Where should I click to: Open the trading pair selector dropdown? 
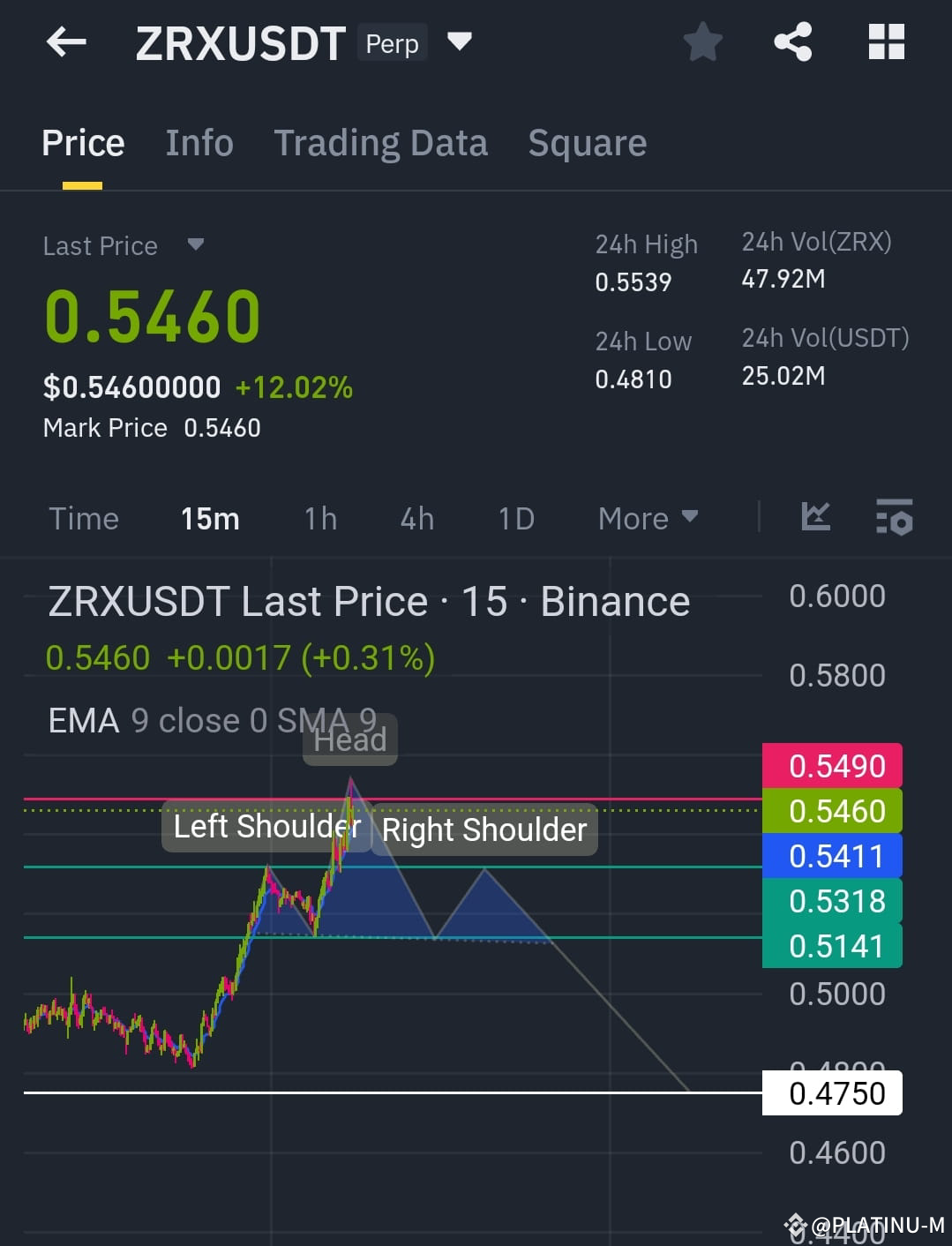click(x=460, y=41)
